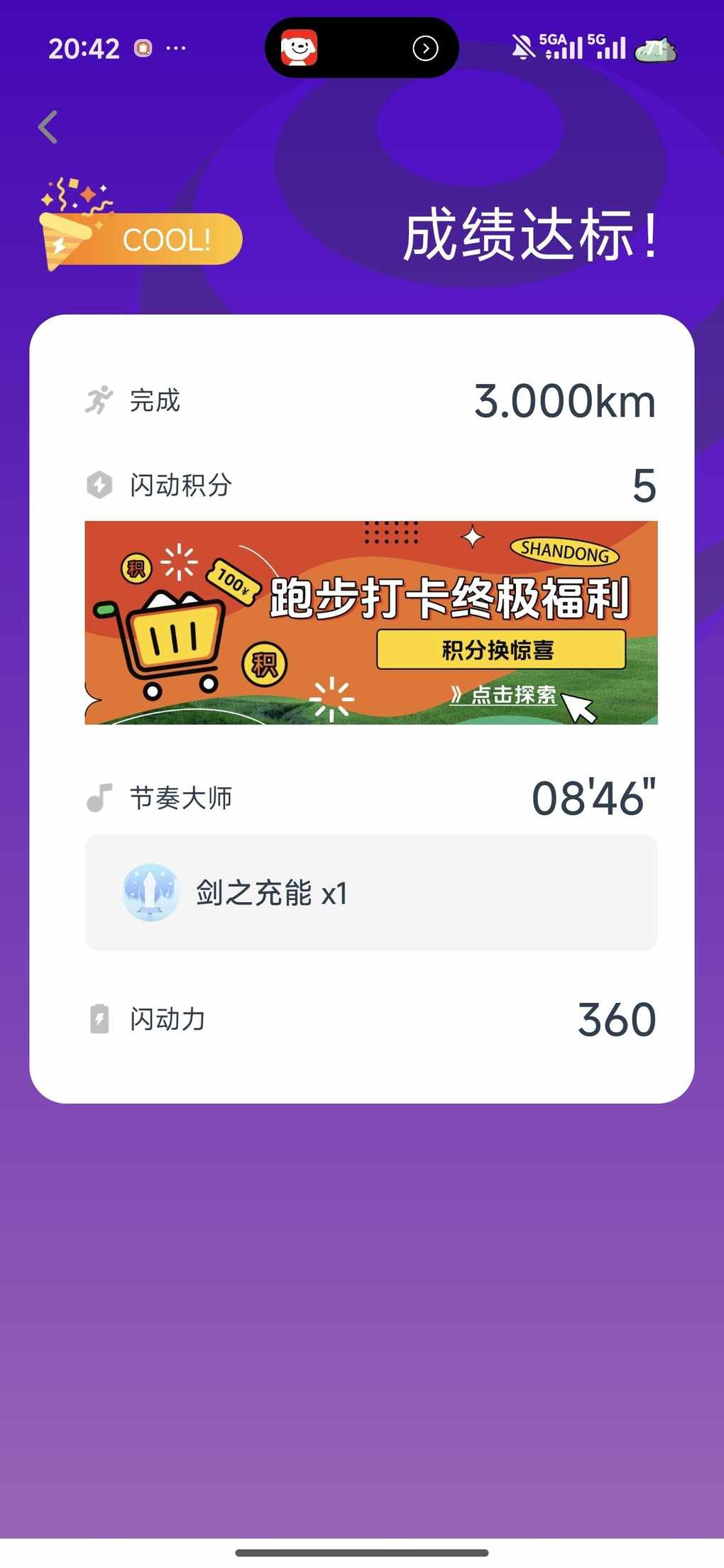Expand the floating pill in the status bar
Screen dimensions: 724x1568
point(425,48)
